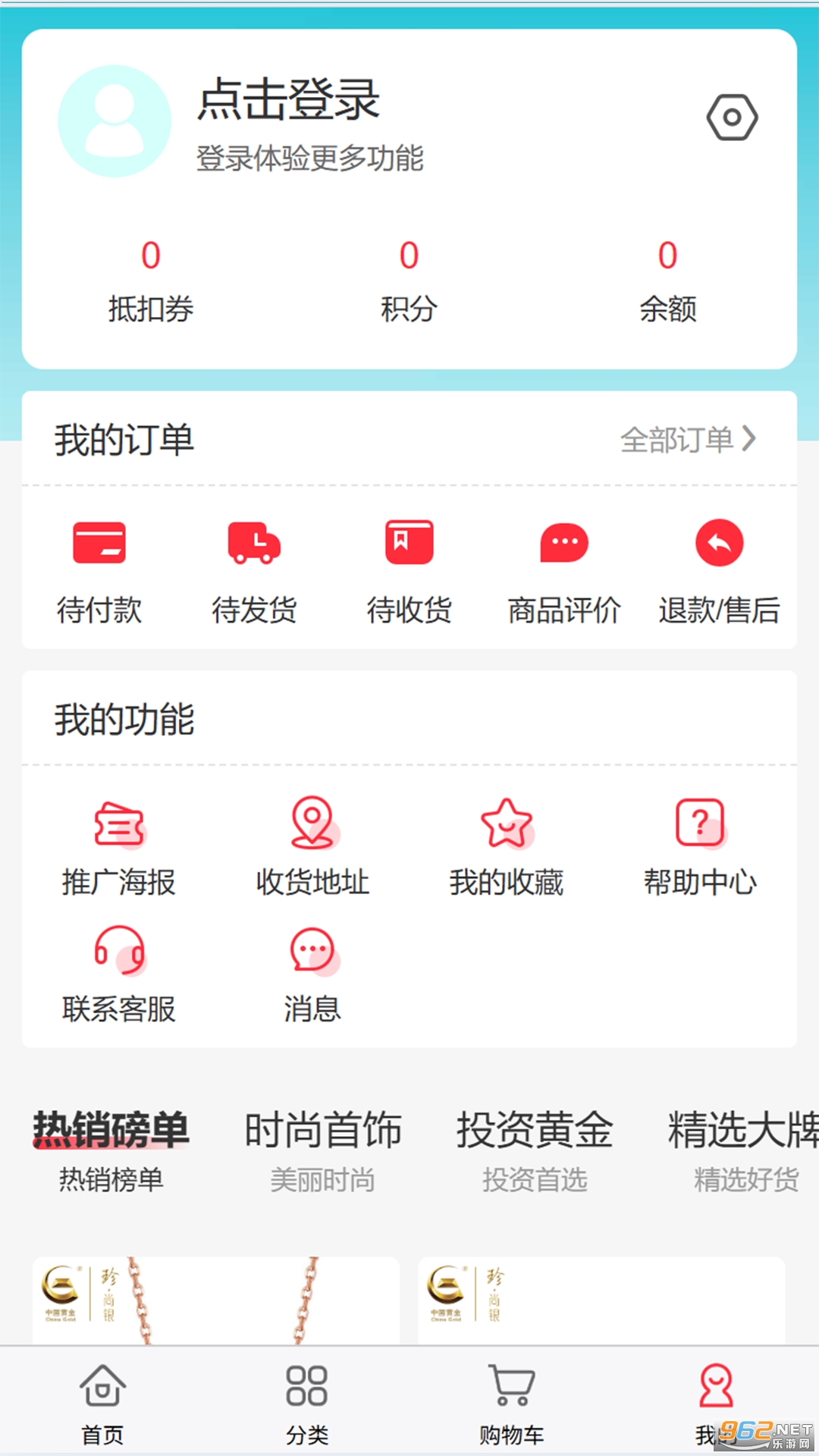
Task: Go to 首页 home tab
Action: [102, 1403]
